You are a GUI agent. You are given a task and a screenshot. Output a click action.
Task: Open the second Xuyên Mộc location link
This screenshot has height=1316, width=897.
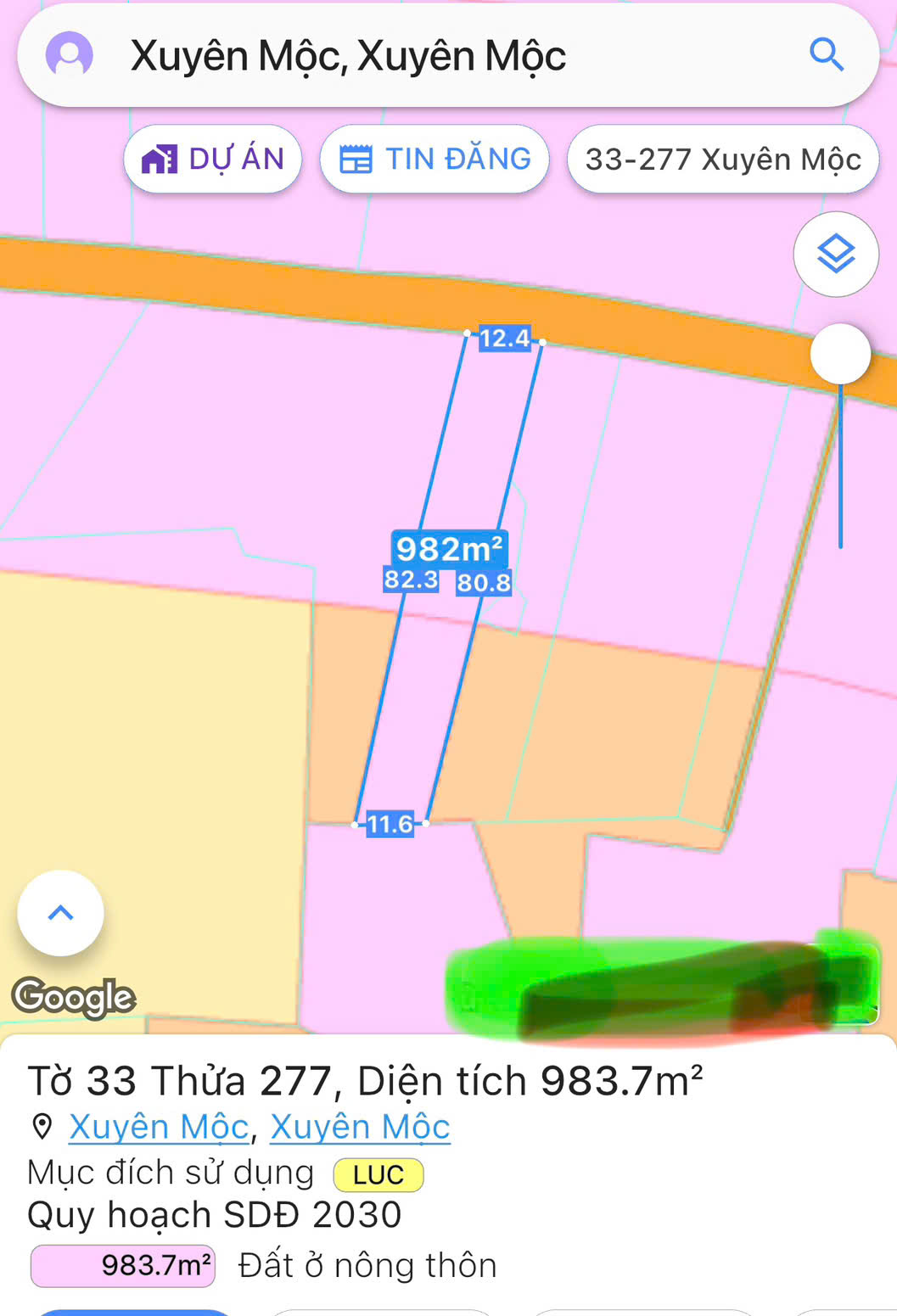[360, 1127]
